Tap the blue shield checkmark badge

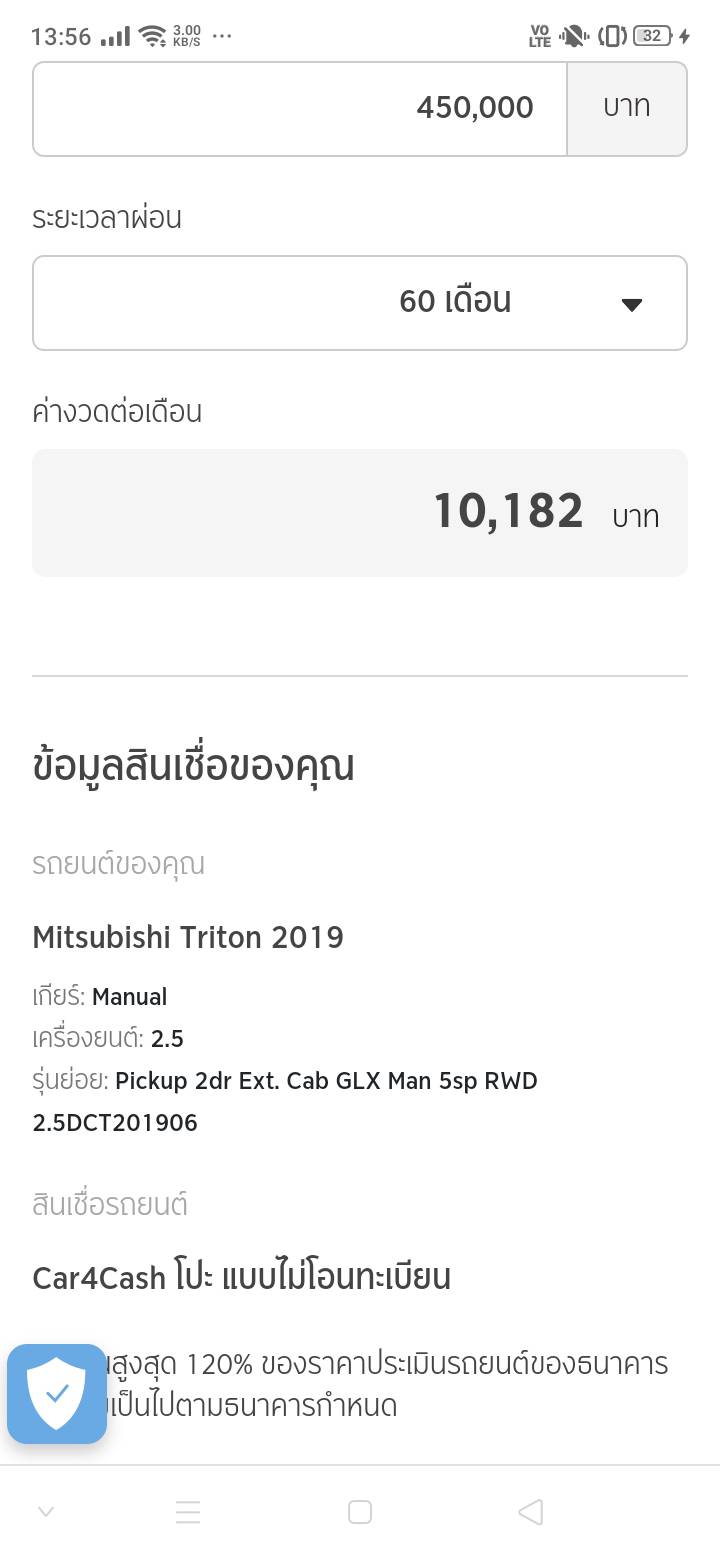click(57, 1393)
